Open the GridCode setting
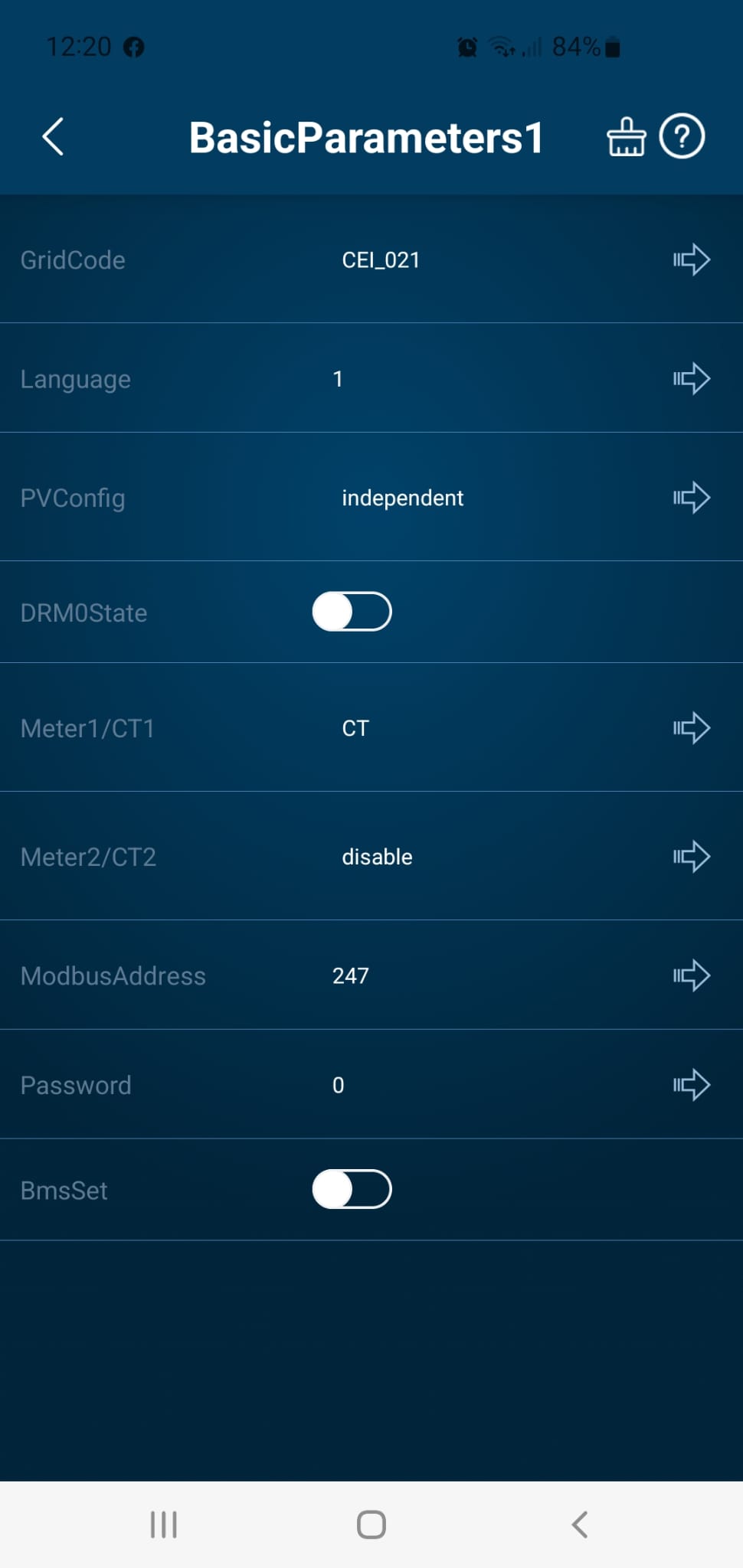The image size is (743, 1568). (691, 260)
